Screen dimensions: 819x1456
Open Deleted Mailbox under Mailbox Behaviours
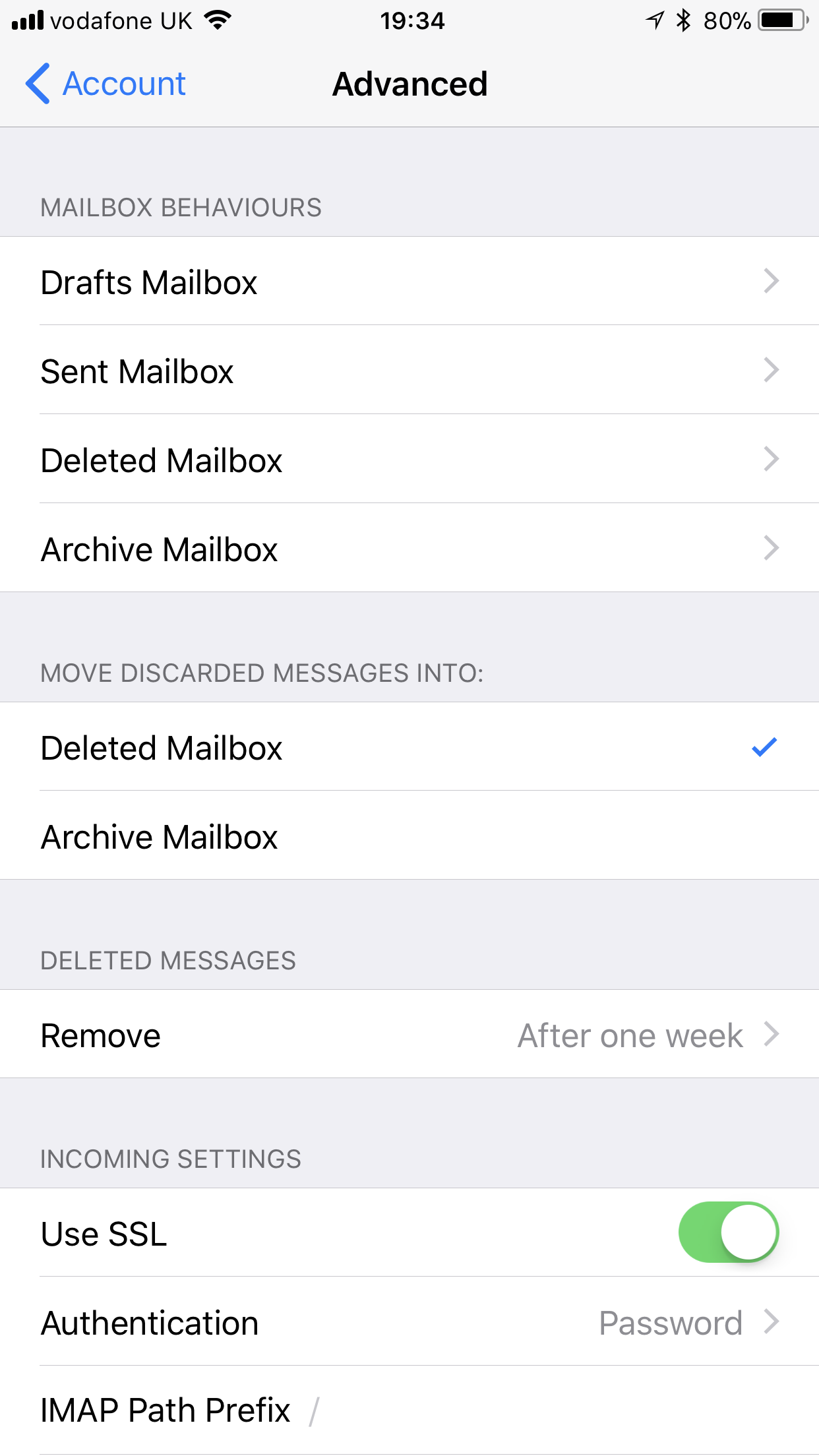point(409,460)
